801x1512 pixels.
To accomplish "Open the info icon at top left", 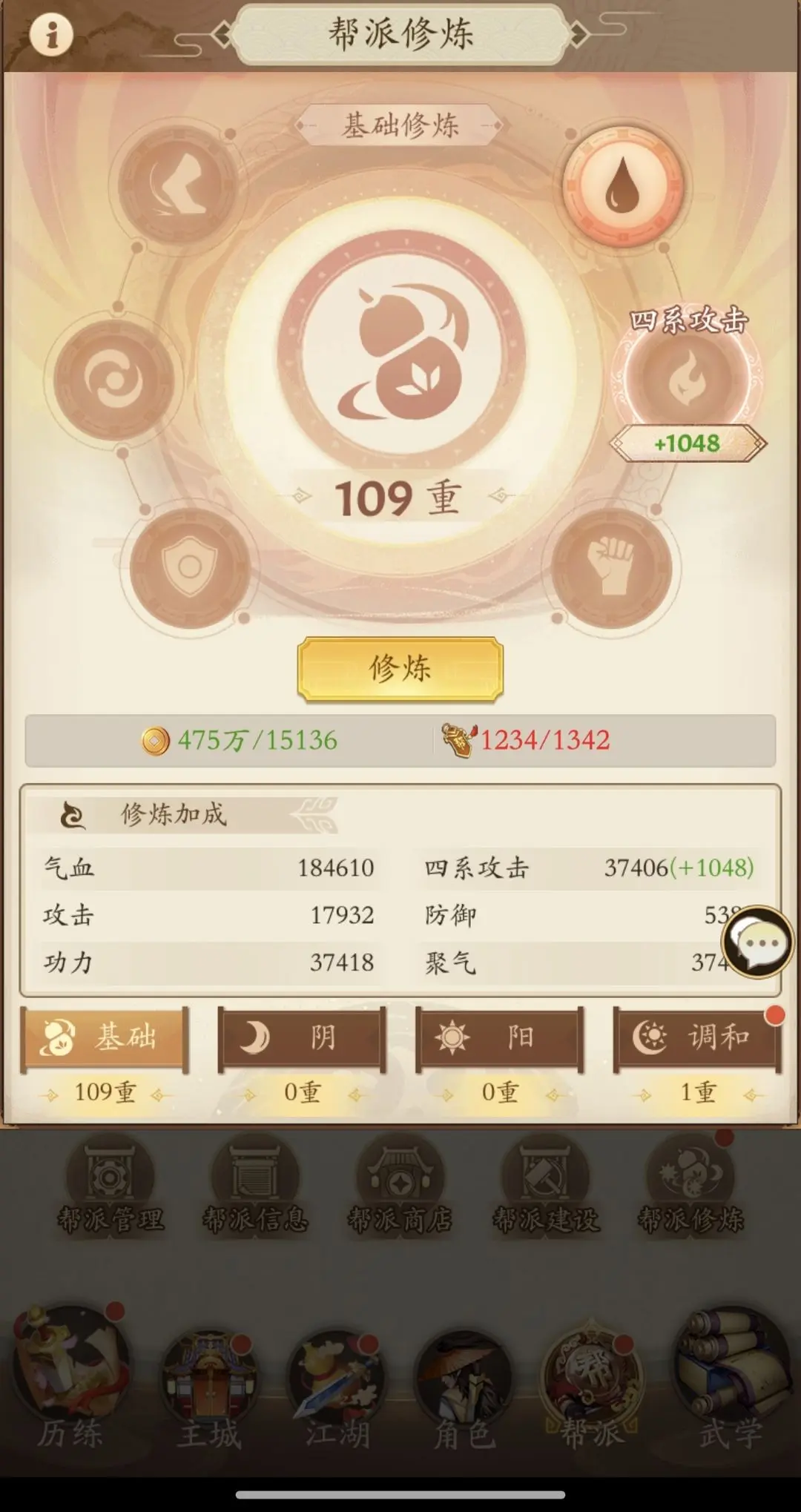I will (x=51, y=34).
